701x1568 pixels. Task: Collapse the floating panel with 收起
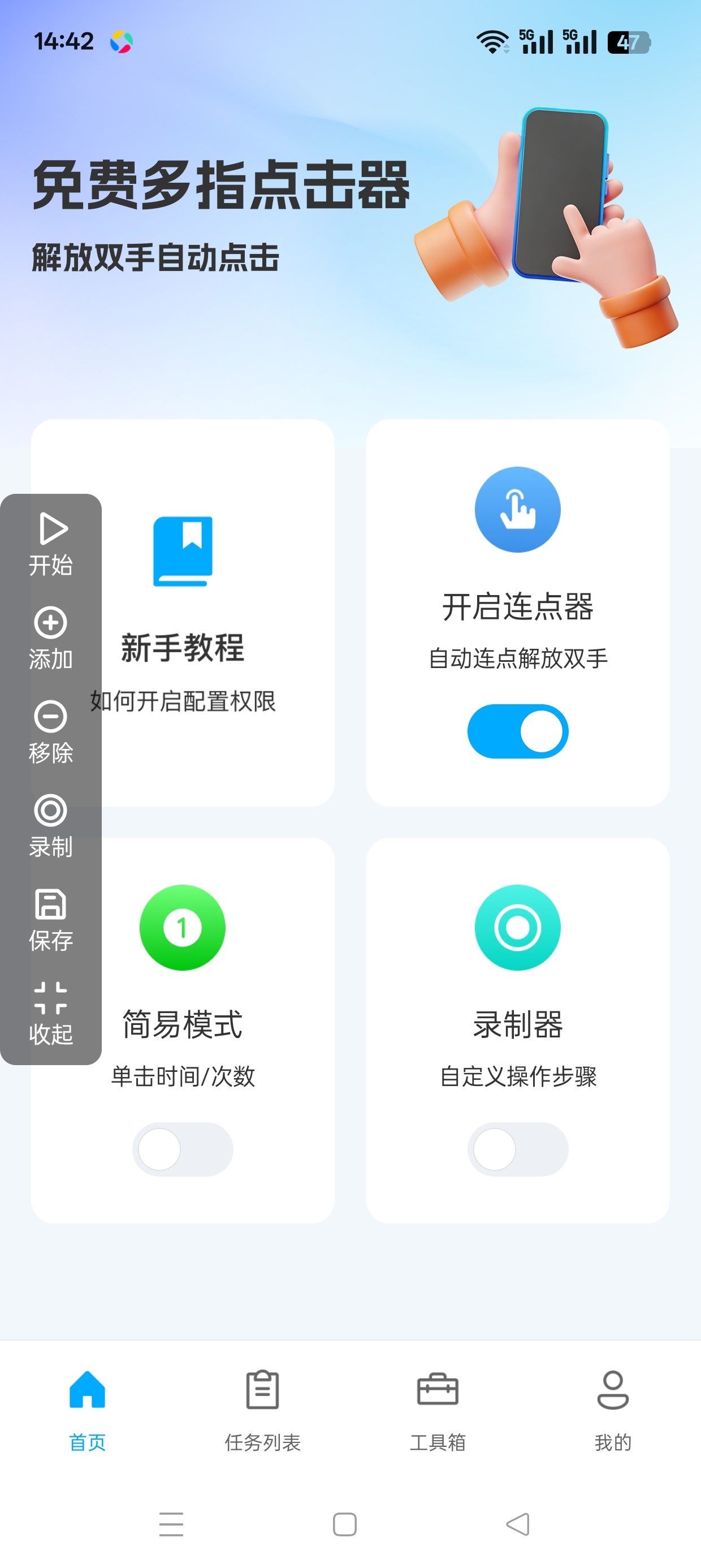click(51, 1014)
